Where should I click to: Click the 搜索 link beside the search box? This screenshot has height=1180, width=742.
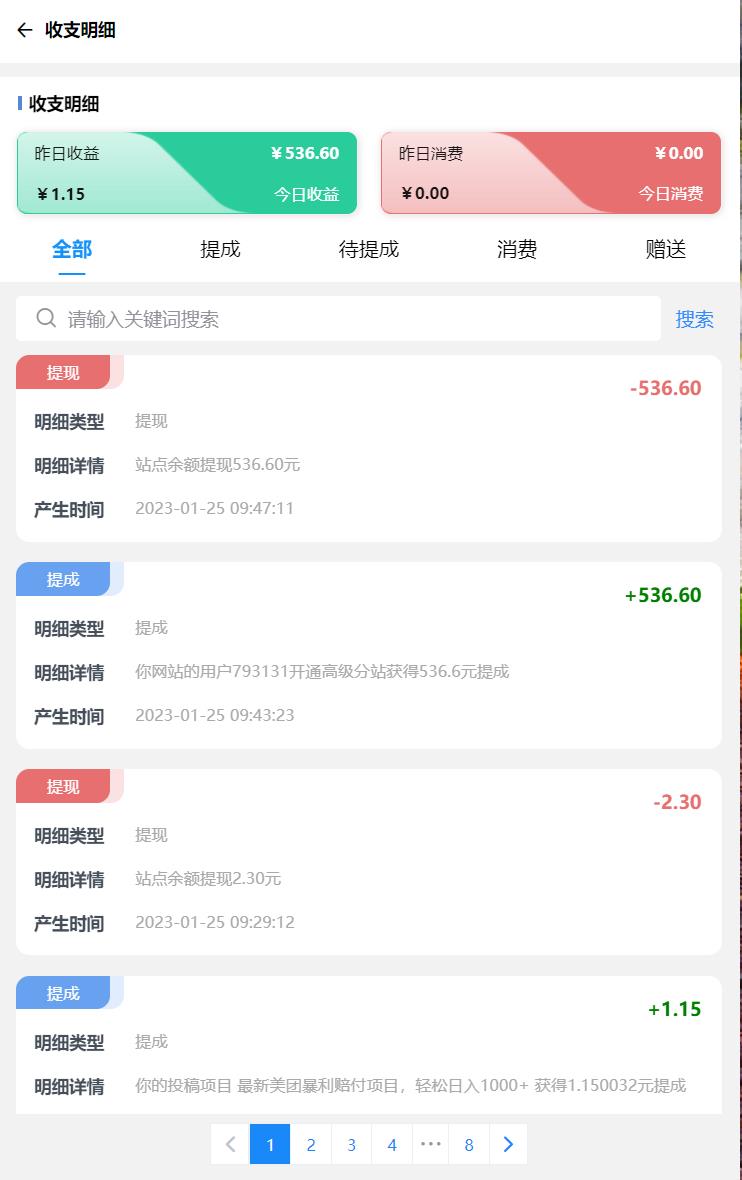(696, 318)
